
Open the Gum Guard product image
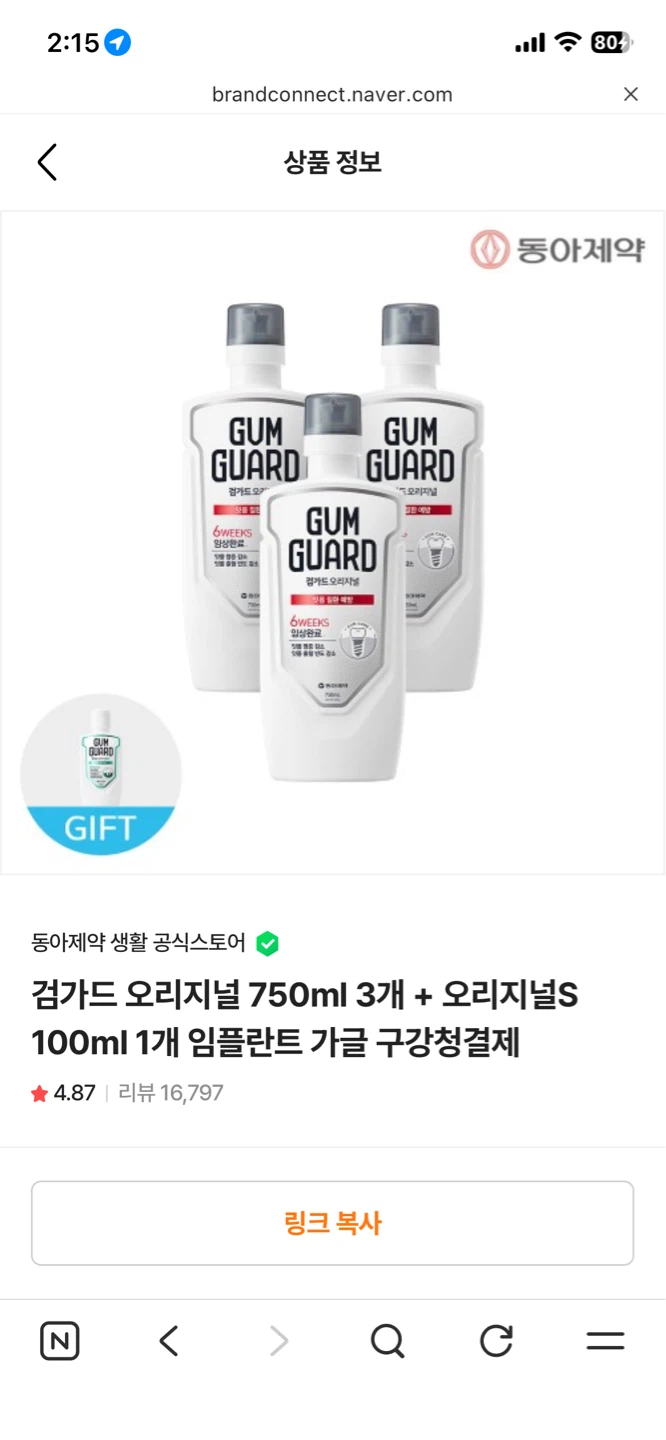(x=332, y=543)
